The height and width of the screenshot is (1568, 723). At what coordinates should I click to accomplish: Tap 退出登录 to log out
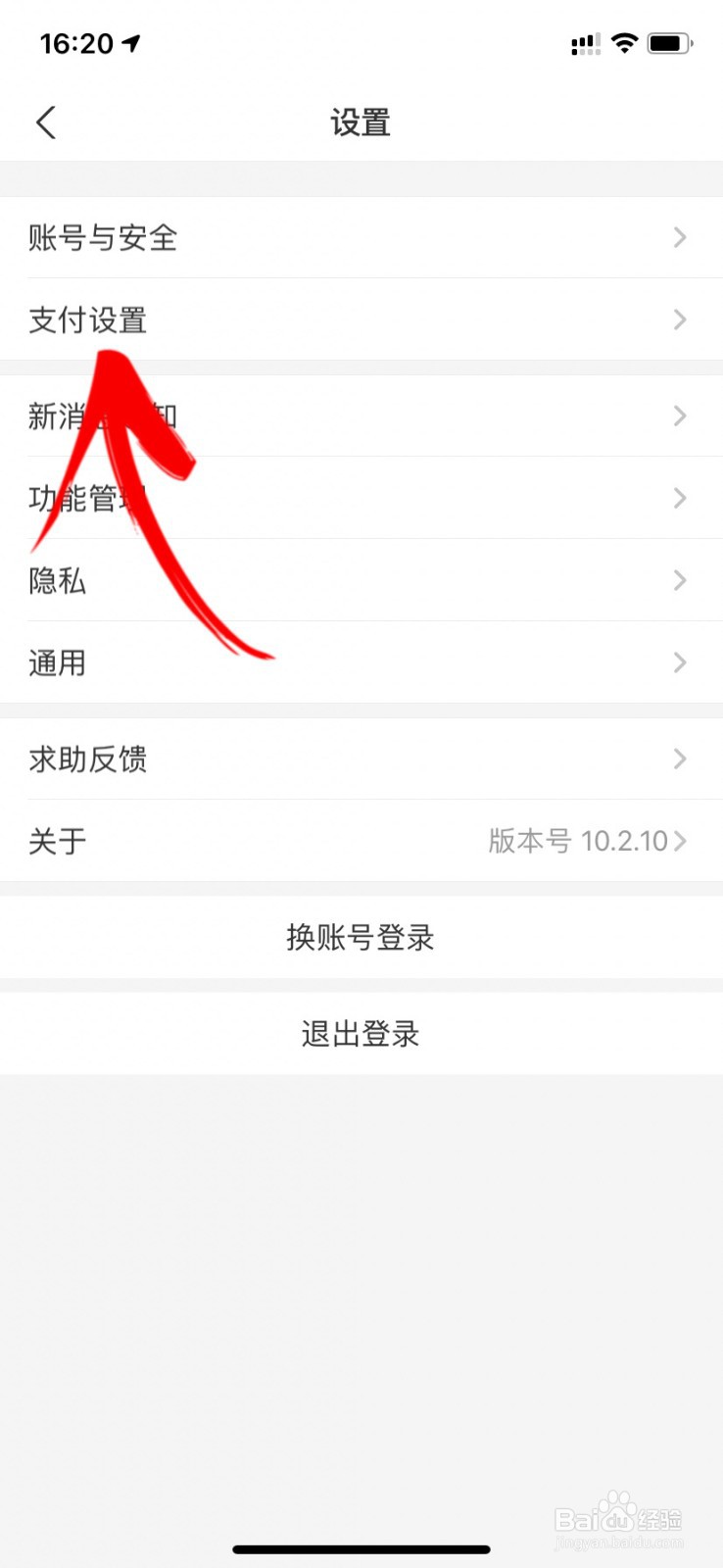(361, 1033)
